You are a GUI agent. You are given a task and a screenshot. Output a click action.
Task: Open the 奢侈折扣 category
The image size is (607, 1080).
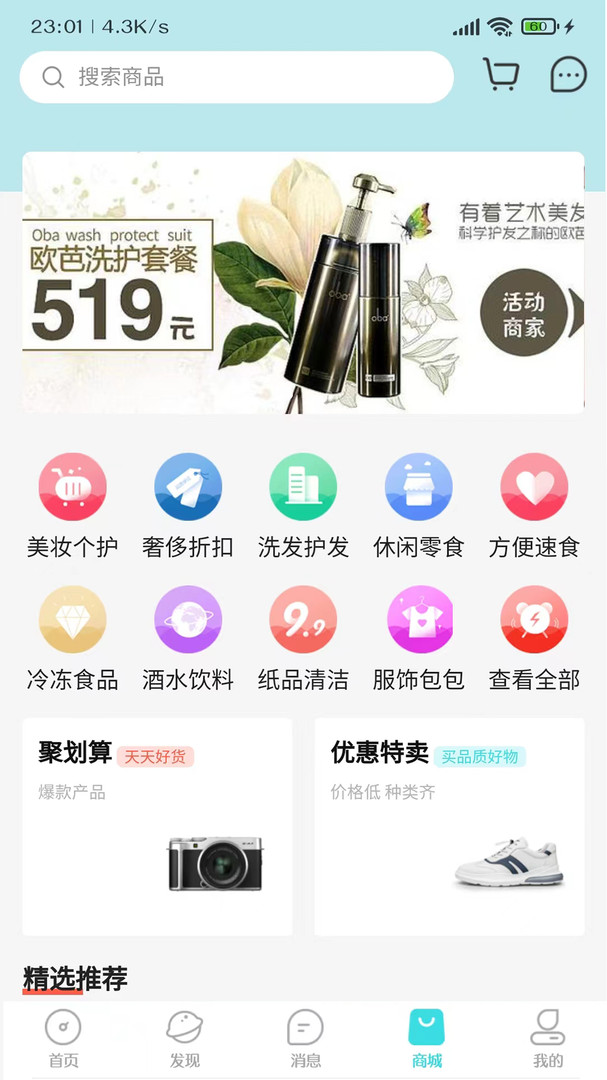[x=187, y=506]
